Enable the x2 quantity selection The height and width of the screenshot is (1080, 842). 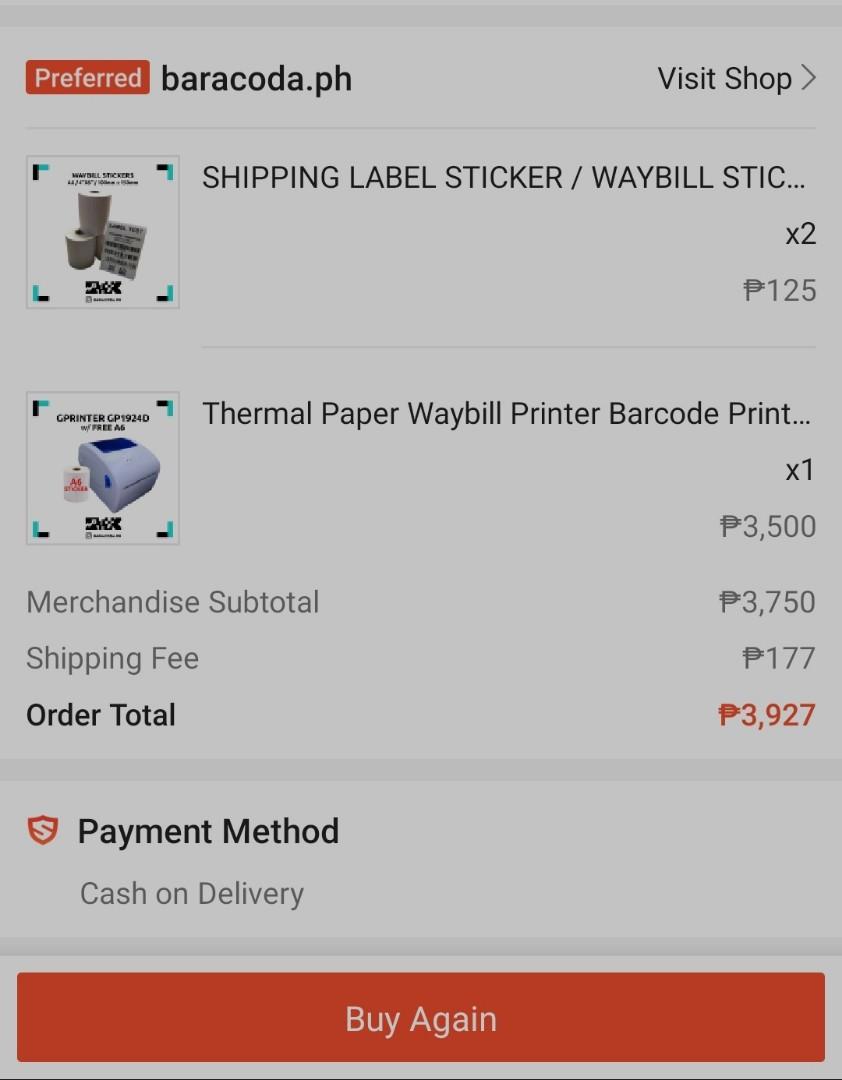point(802,233)
